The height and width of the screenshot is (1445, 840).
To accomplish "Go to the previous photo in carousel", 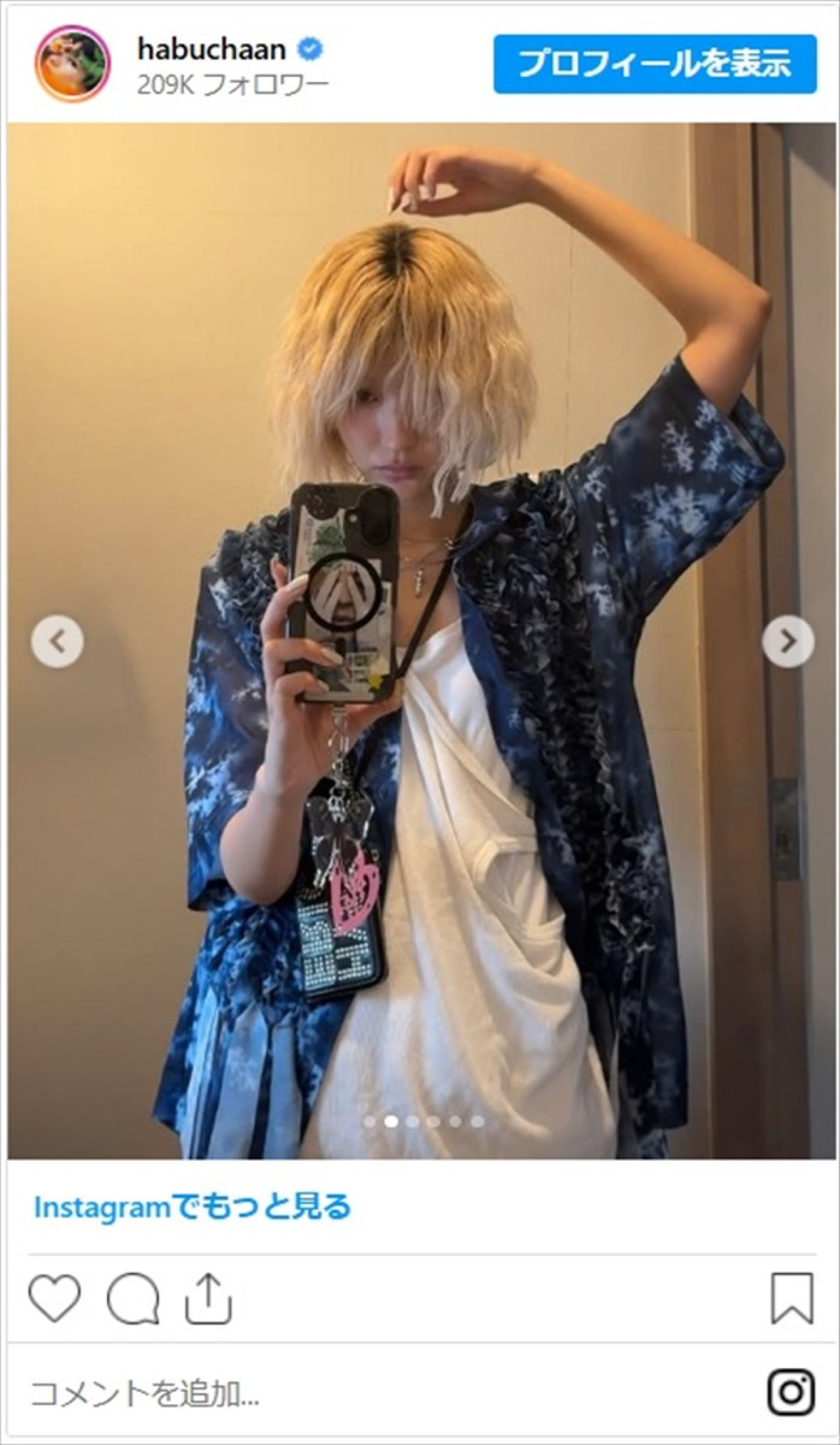I will (57, 641).
